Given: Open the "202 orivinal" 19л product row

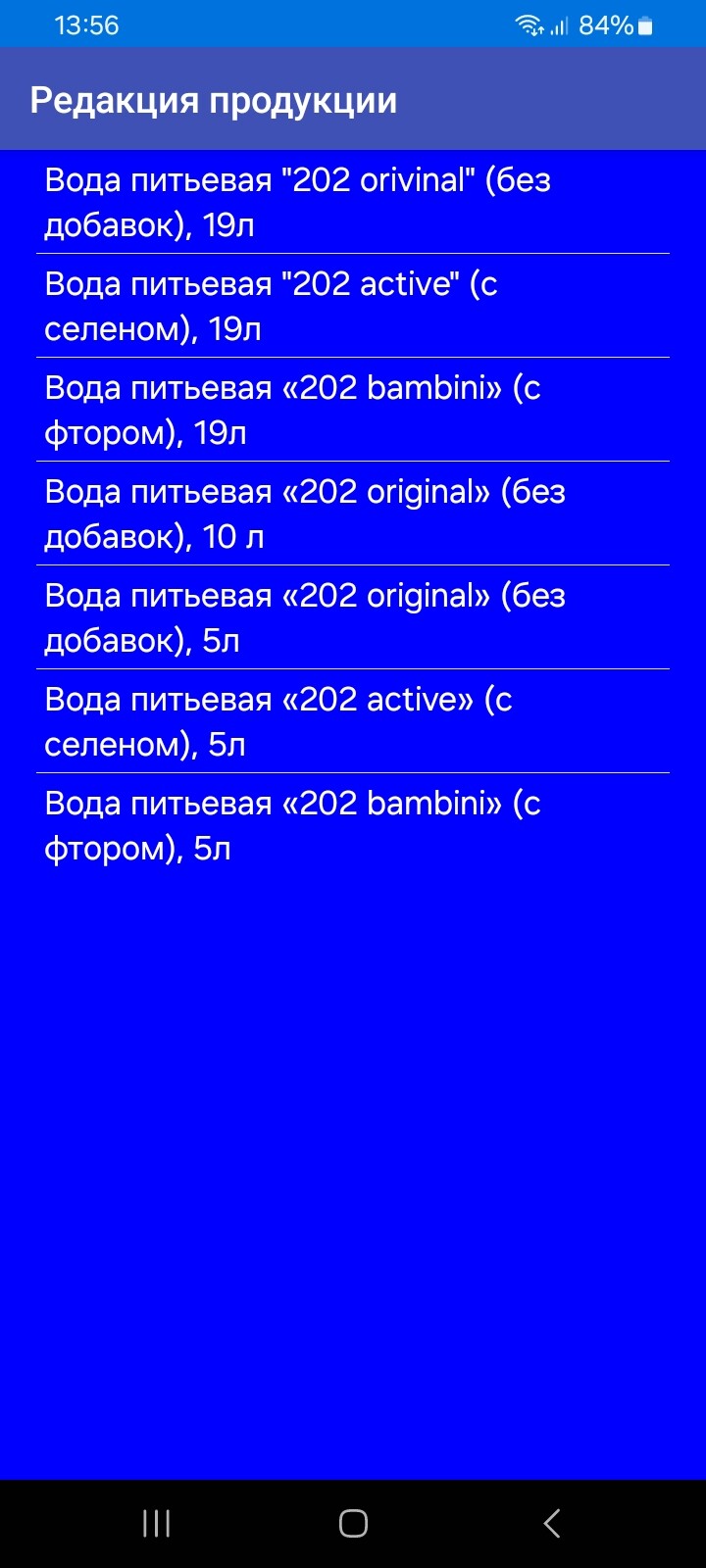Looking at the screenshot, I should coord(353,202).
